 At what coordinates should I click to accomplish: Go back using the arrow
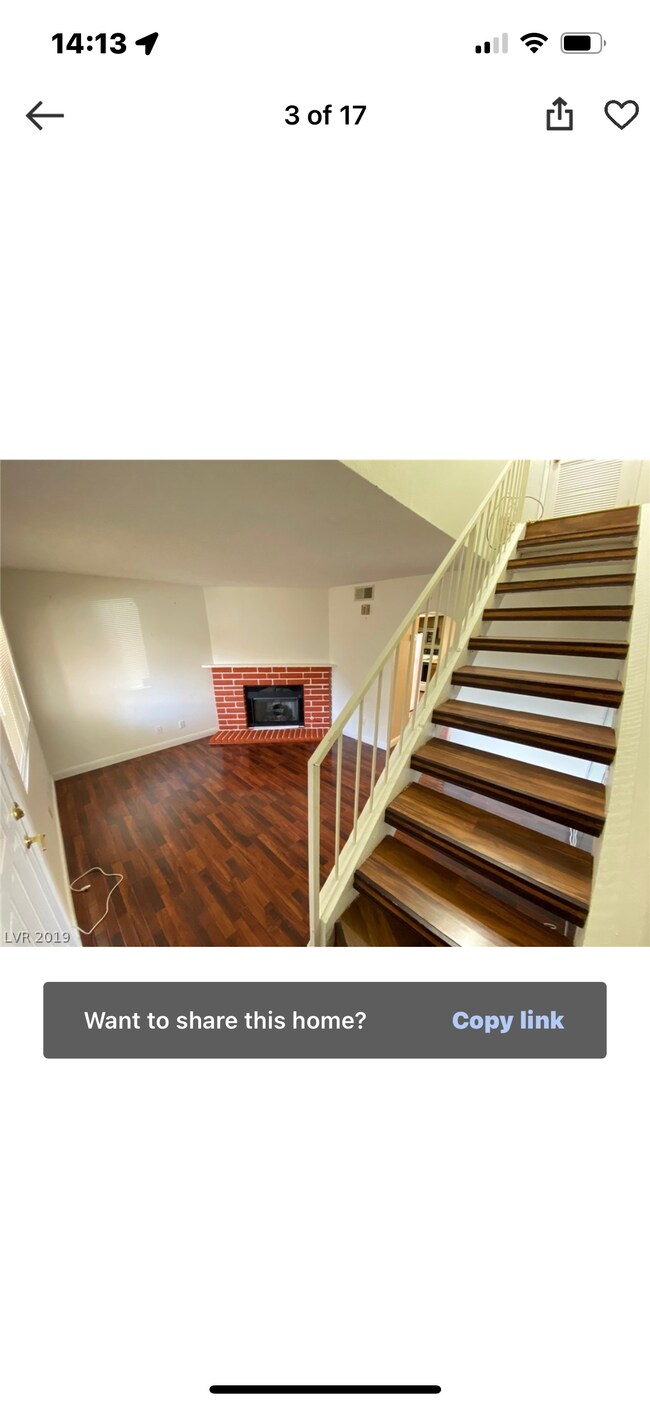tap(44, 116)
